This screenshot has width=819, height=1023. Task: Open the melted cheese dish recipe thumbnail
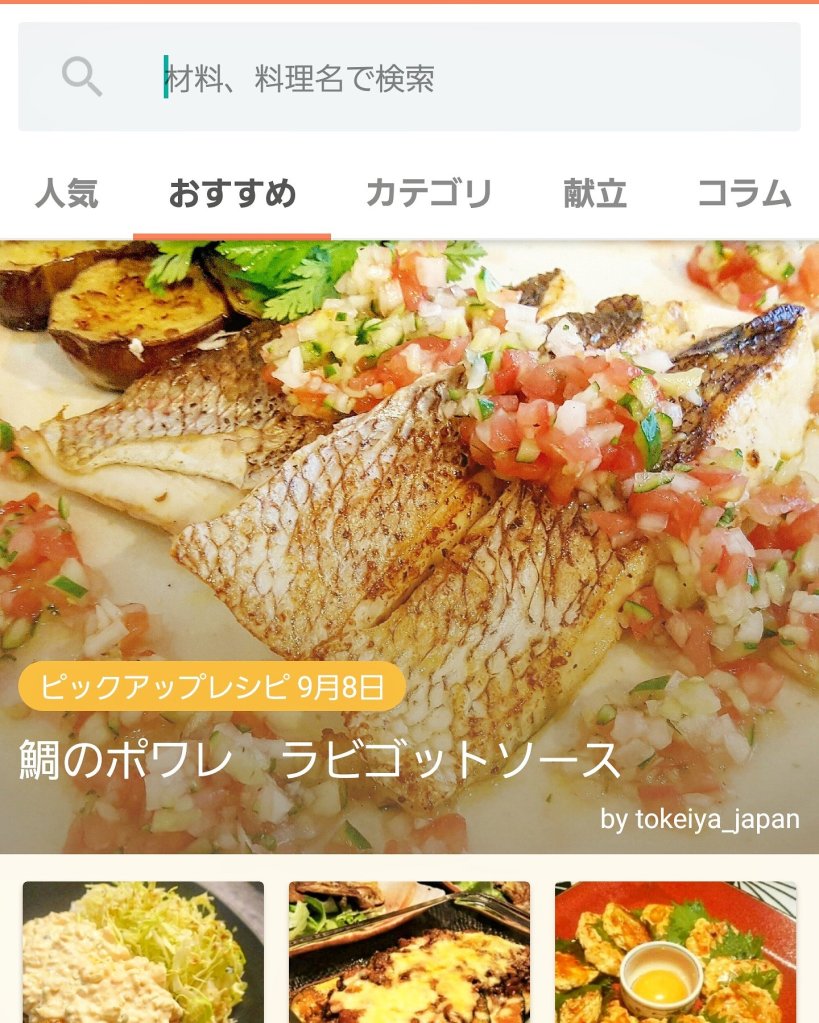click(x=409, y=951)
